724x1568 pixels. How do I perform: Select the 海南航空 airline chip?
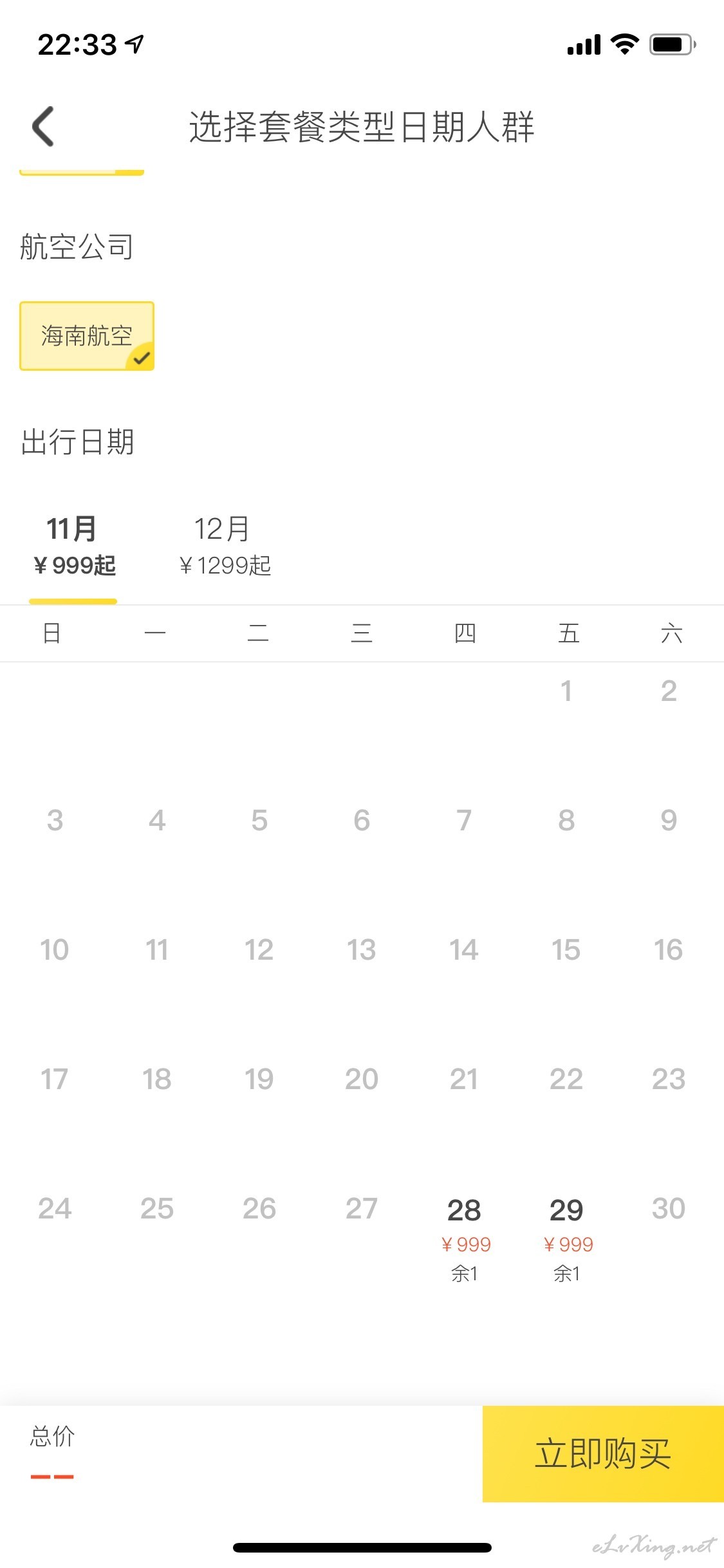(87, 336)
